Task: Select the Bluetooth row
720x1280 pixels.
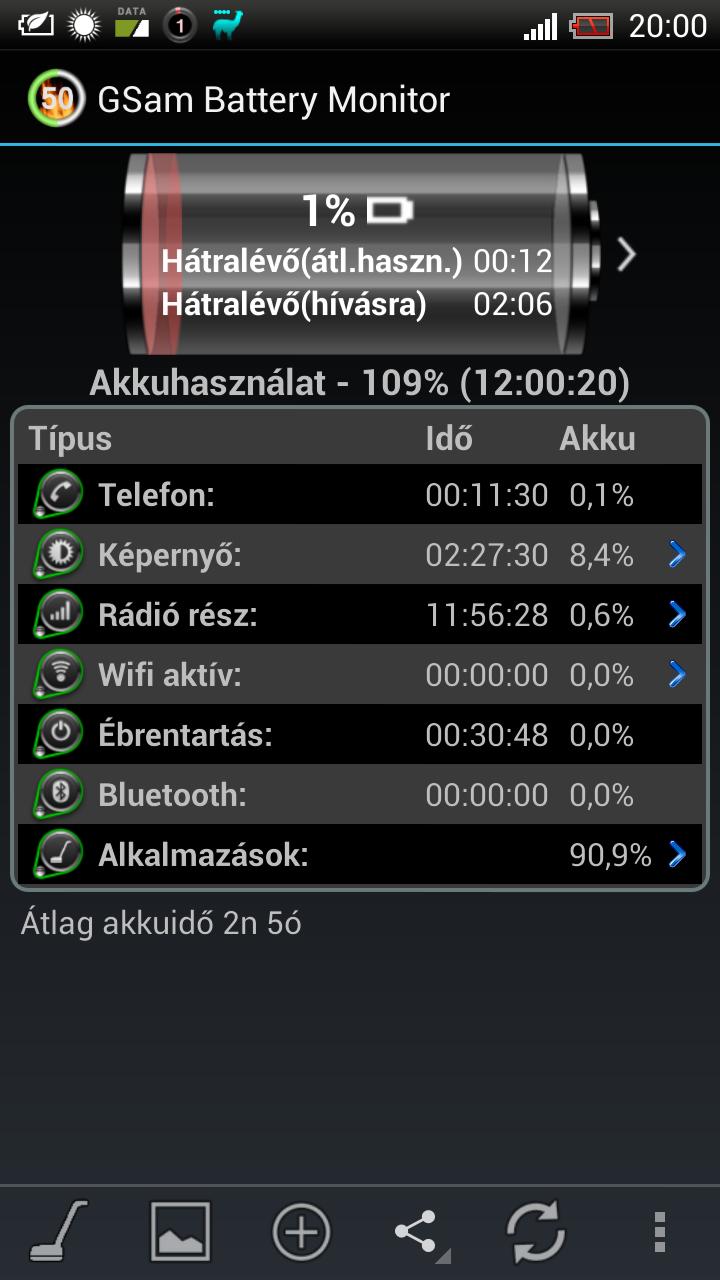Action: 360,794
